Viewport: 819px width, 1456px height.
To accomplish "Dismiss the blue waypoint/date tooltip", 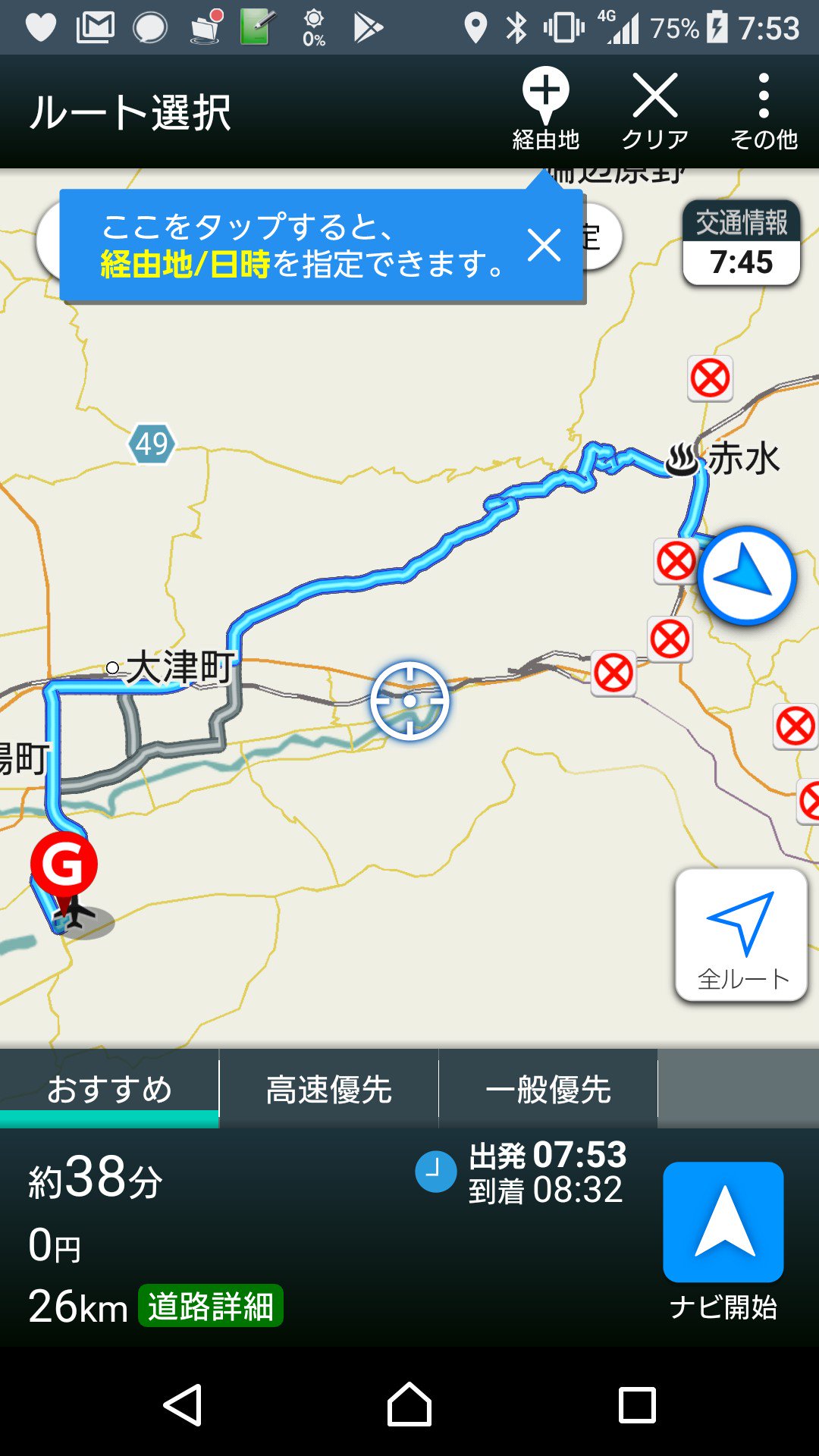I will click(x=544, y=246).
